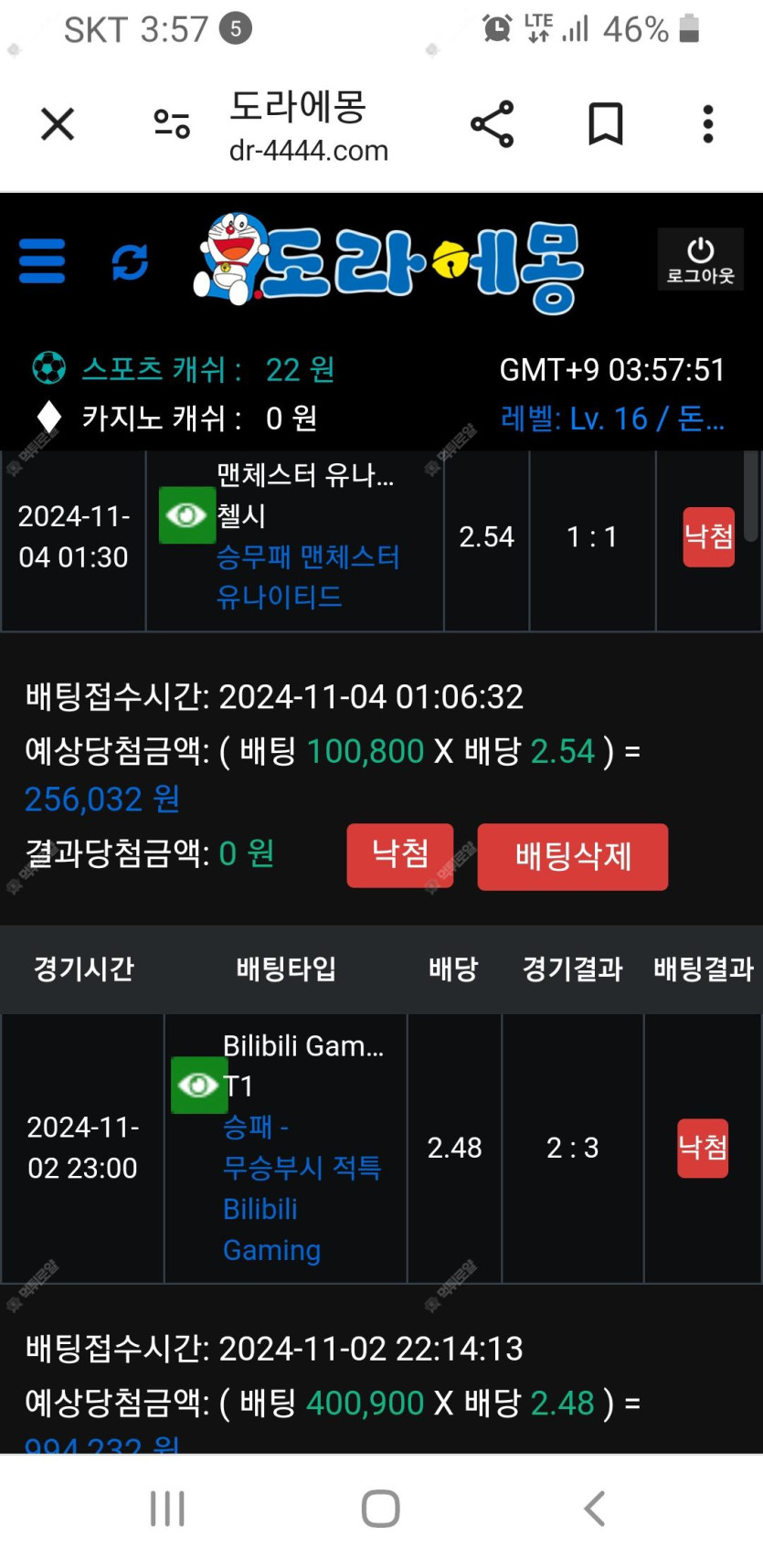The height and width of the screenshot is (1568, 763).
Task: Bookmark this page
Action: point(605,124)
